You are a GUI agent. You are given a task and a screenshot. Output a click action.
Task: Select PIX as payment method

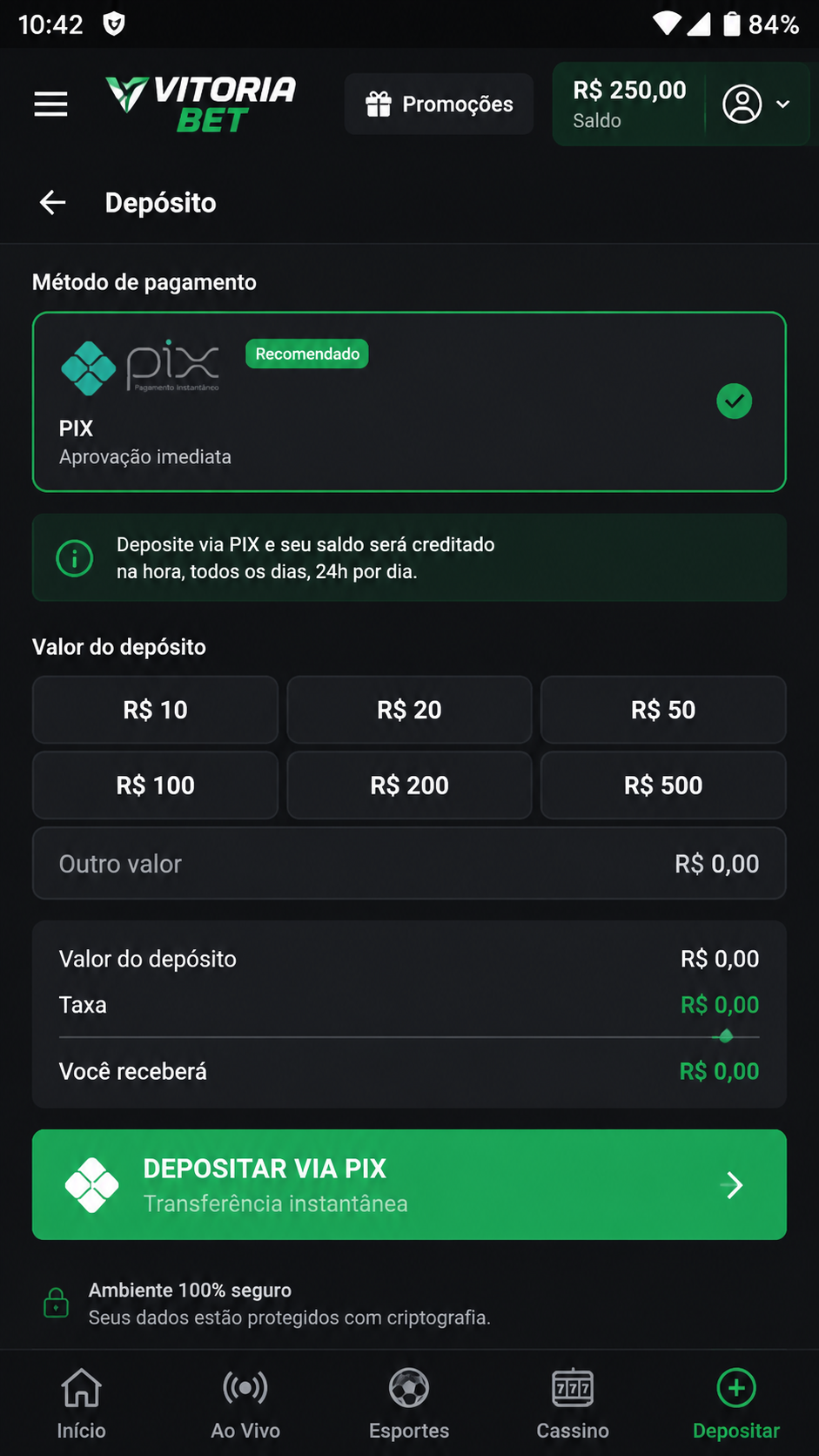point(409,401)
